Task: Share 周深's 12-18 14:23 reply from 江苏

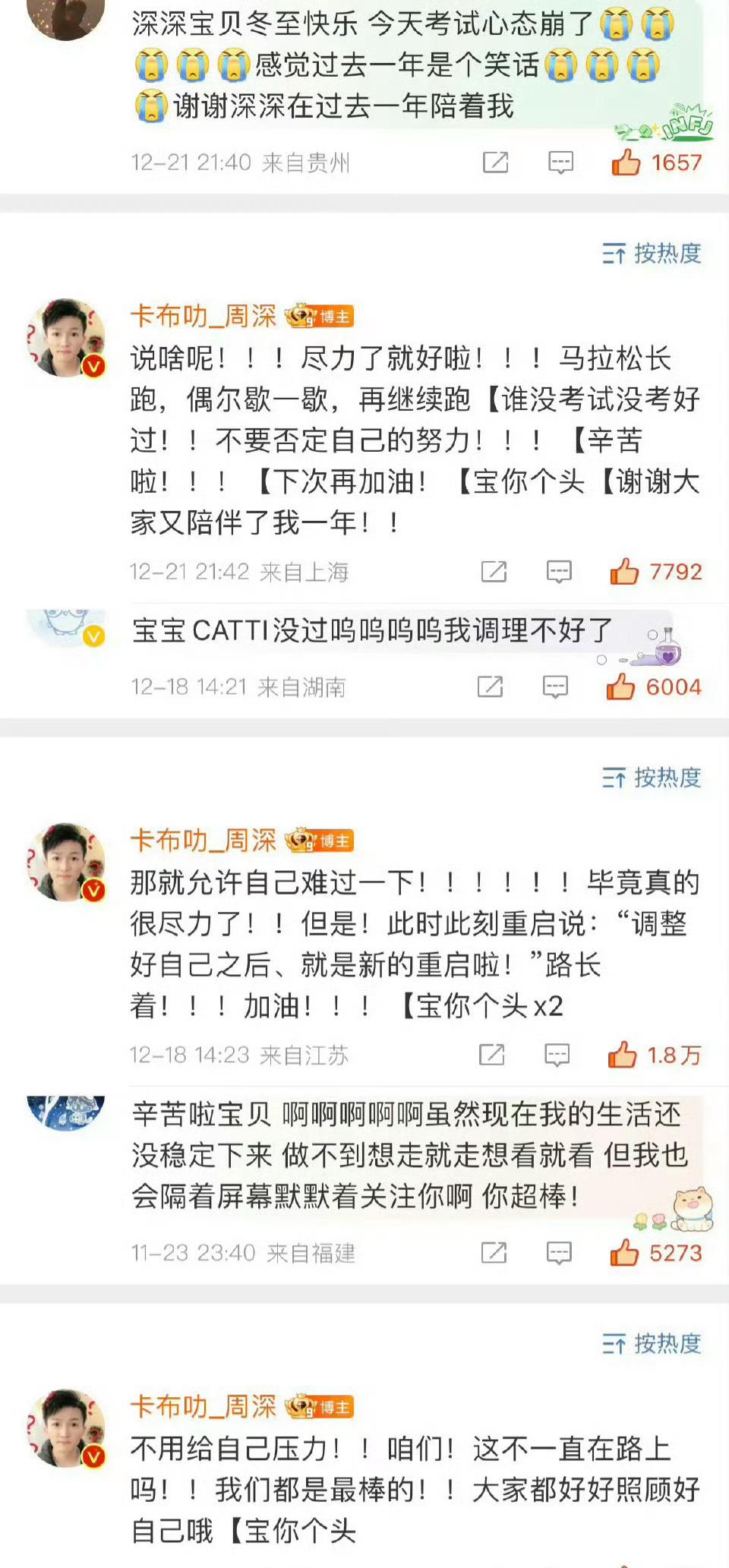Action: tap(491, 1054)
